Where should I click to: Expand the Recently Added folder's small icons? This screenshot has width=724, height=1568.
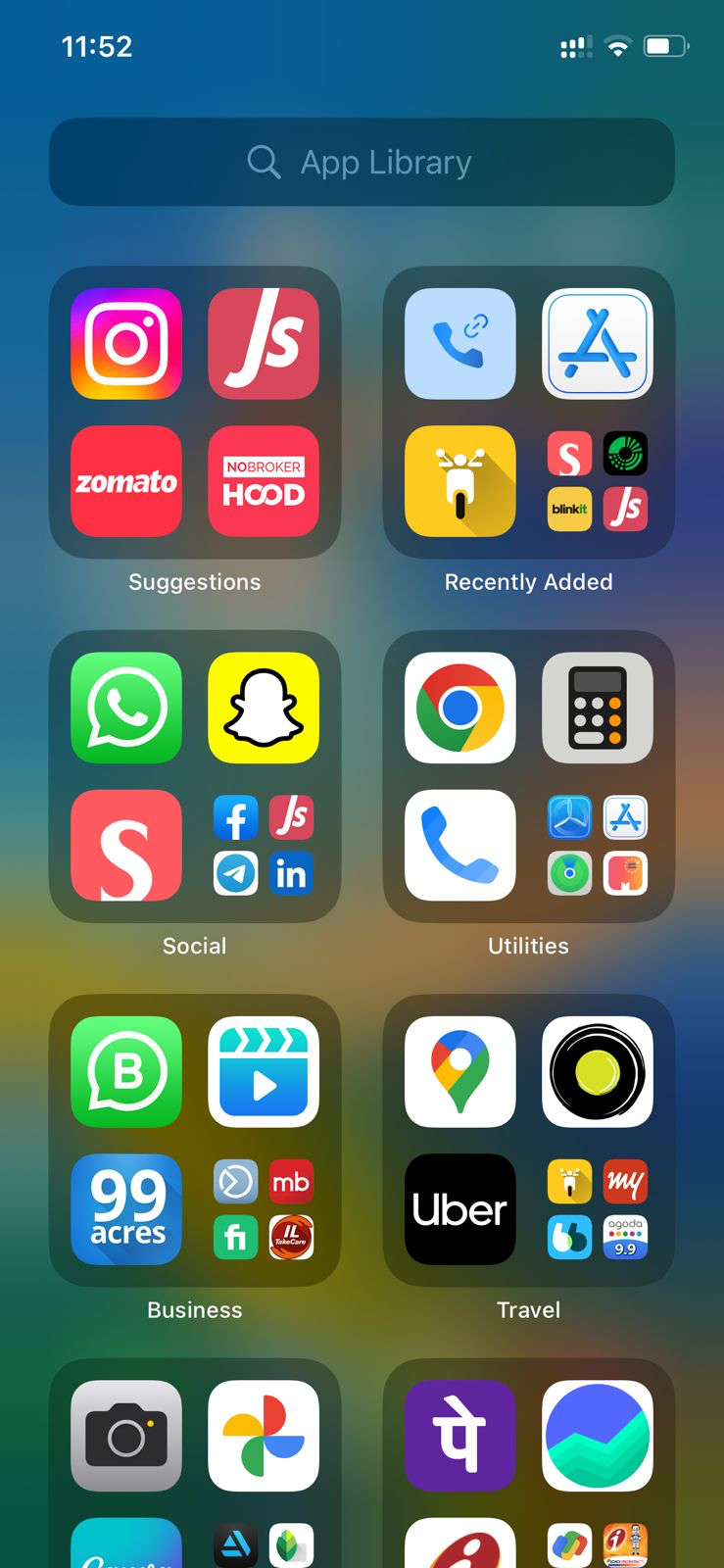click(x=597, y=481)
